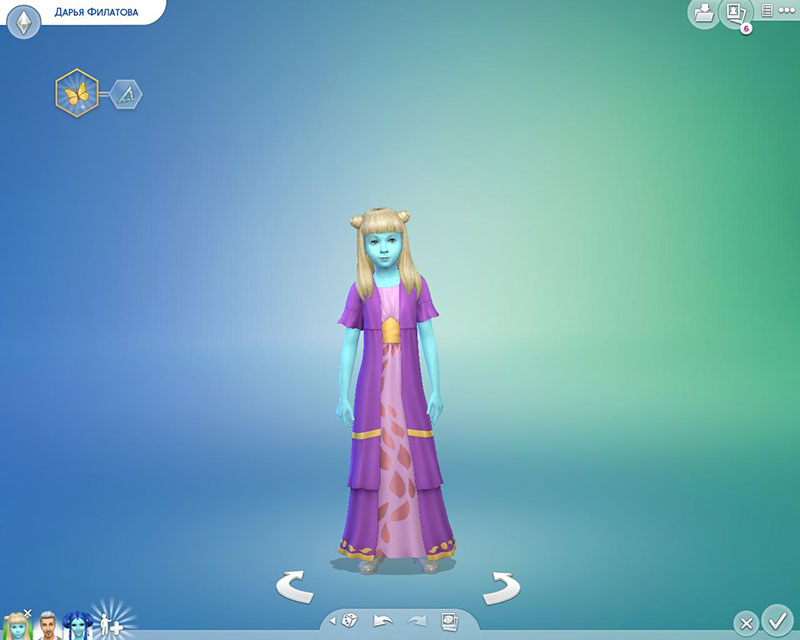The width and height of the screenshot is (800, 640).
Task: Select the blonde girl household member
Action: coord(16,625)
